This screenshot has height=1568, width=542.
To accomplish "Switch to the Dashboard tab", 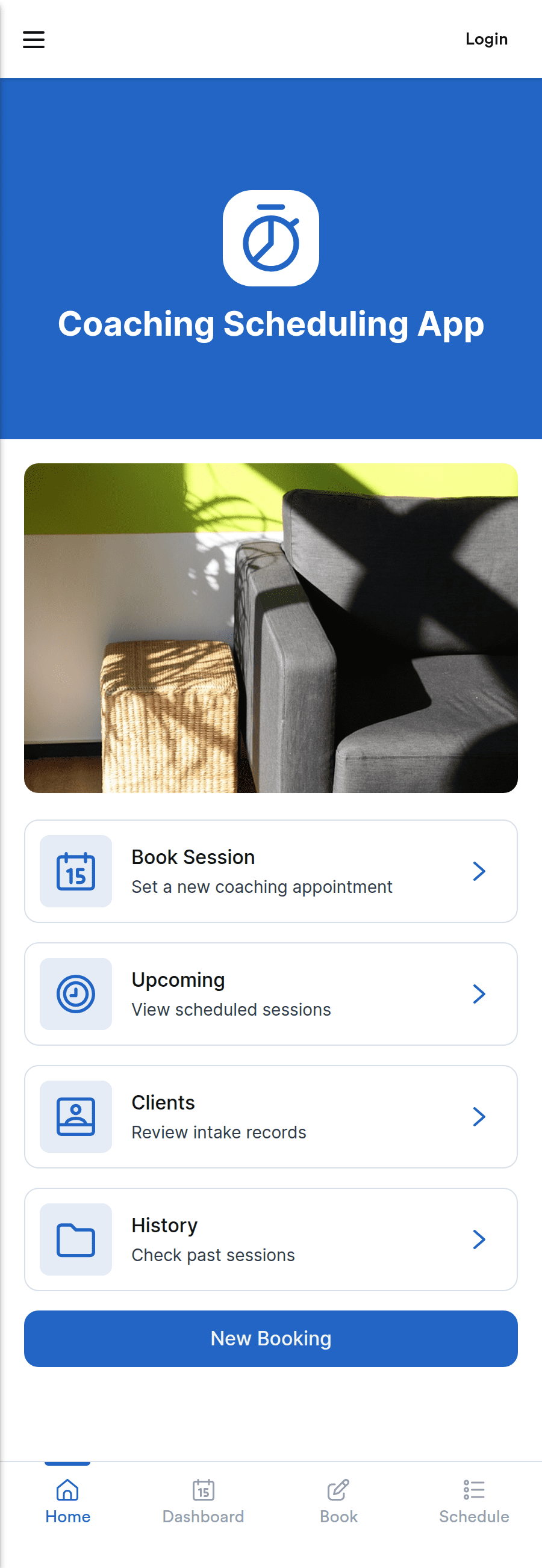I will pos(204,1502).
